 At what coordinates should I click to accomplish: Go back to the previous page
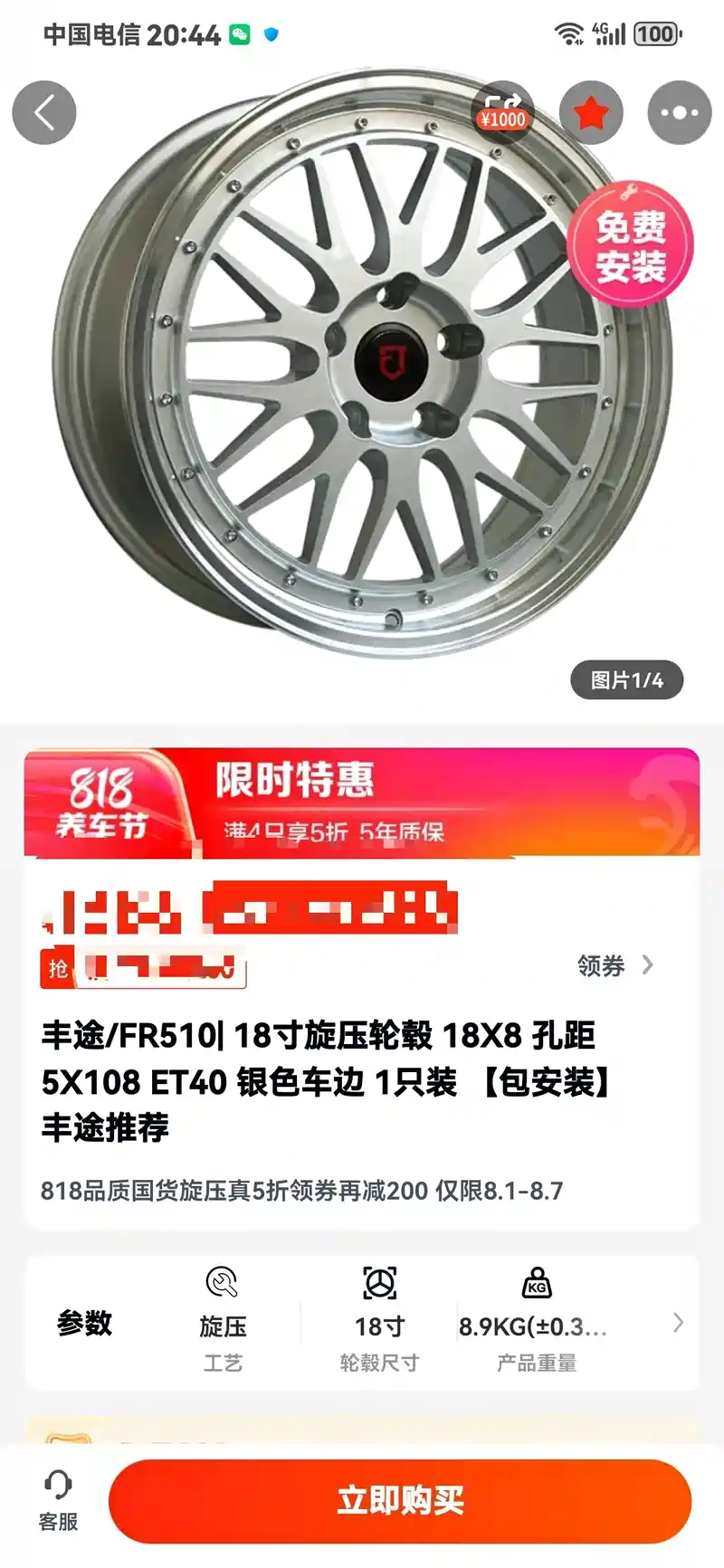click(x=43, y=113)
